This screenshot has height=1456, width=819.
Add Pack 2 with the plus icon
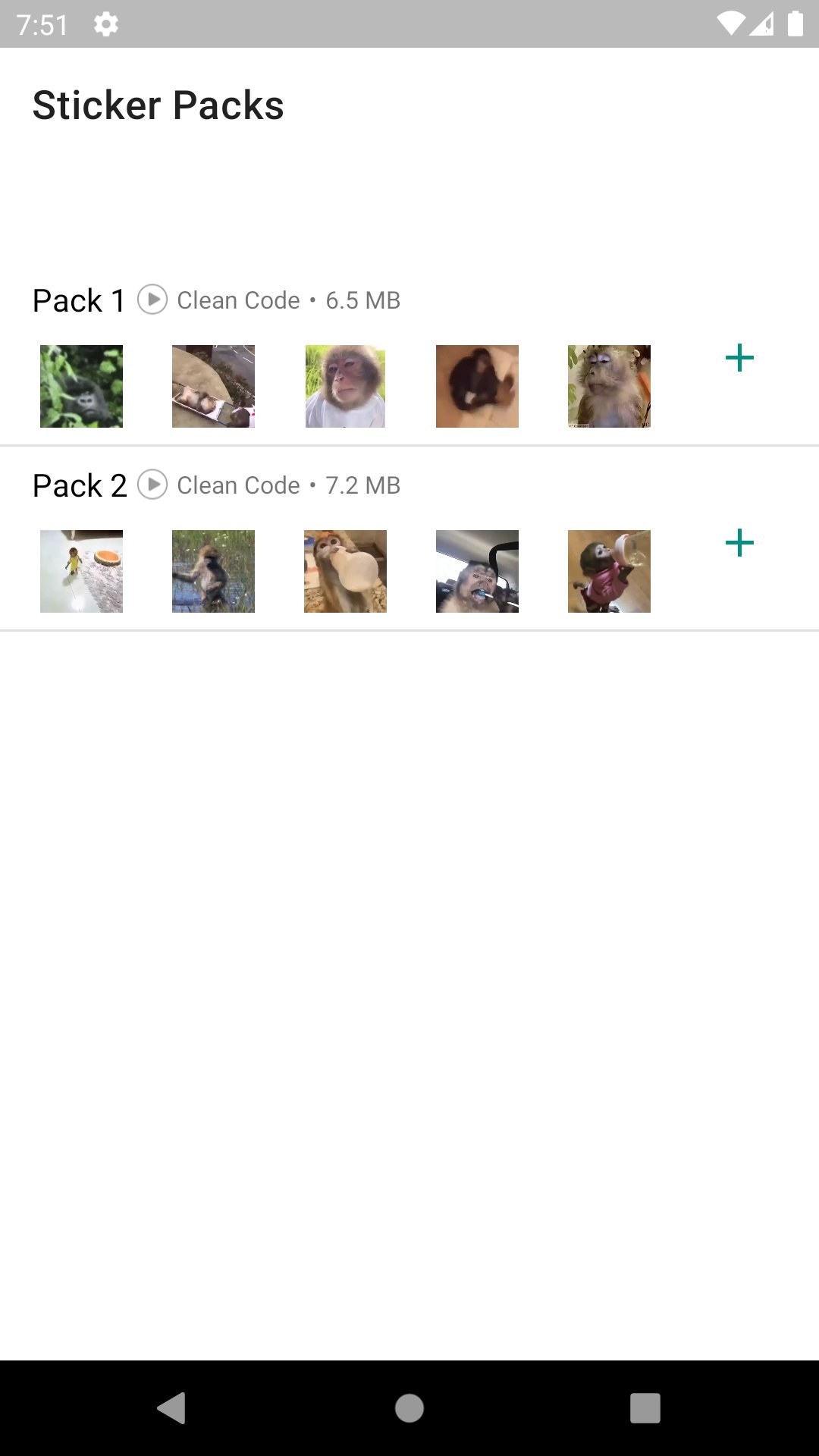[x=739, y=543]
